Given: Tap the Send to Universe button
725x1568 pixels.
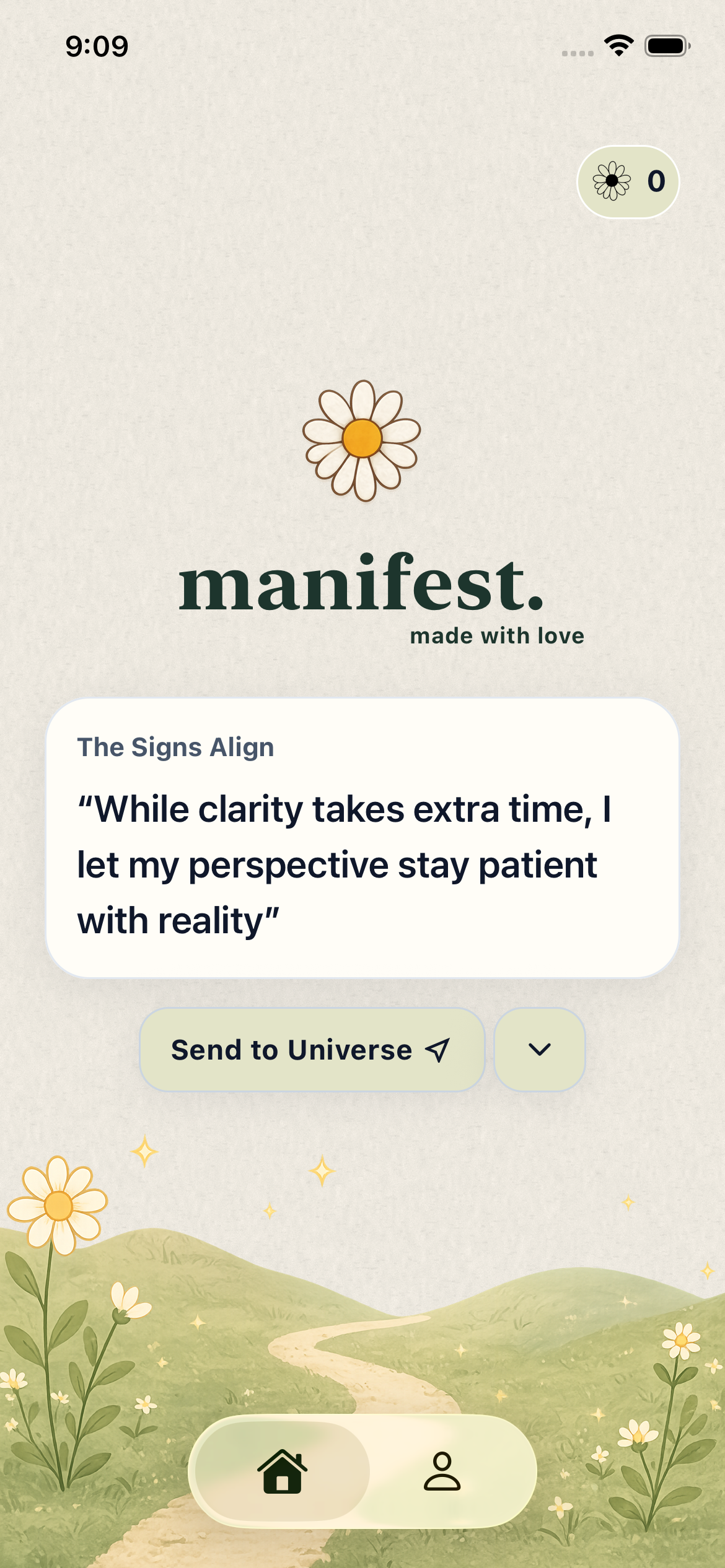Looking at the screenshot, I should pos(312,1050).
